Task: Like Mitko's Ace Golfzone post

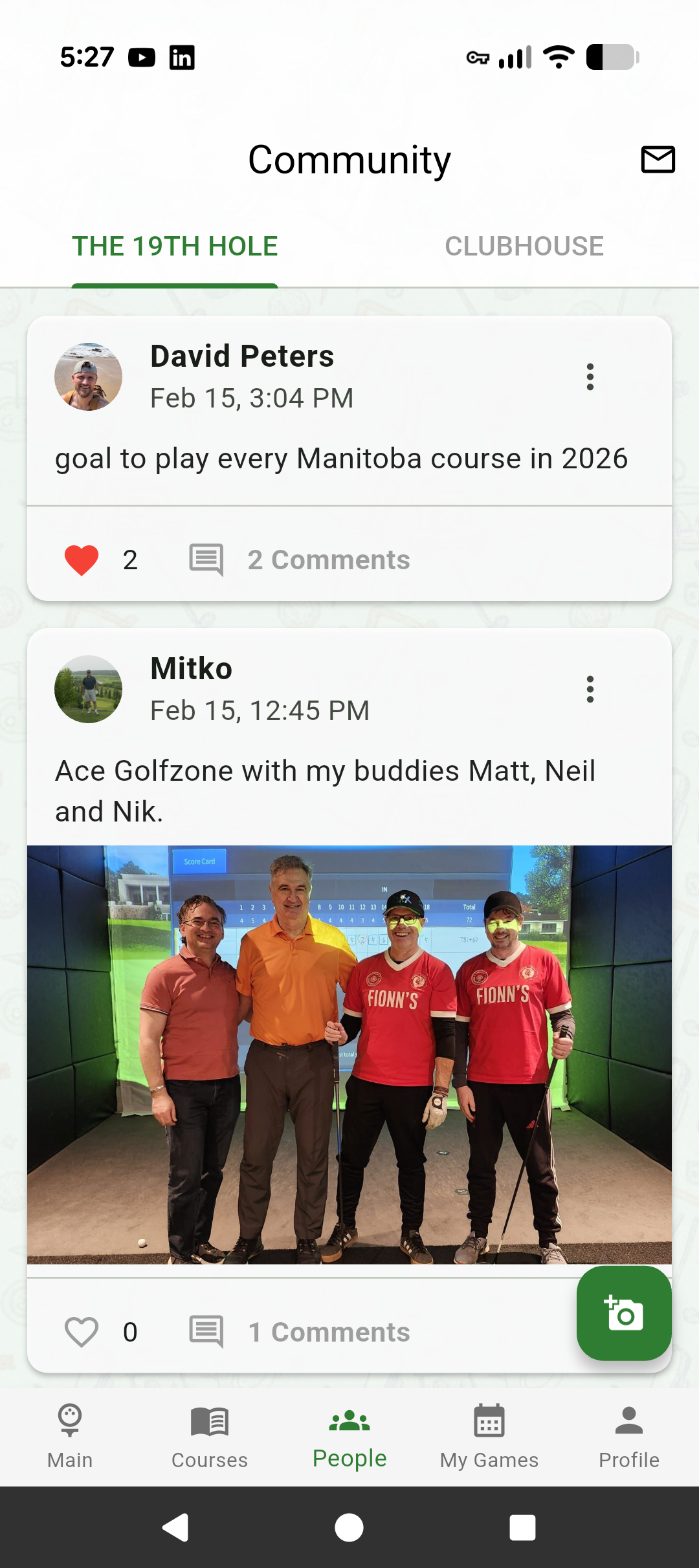Action: (81, 1331)
